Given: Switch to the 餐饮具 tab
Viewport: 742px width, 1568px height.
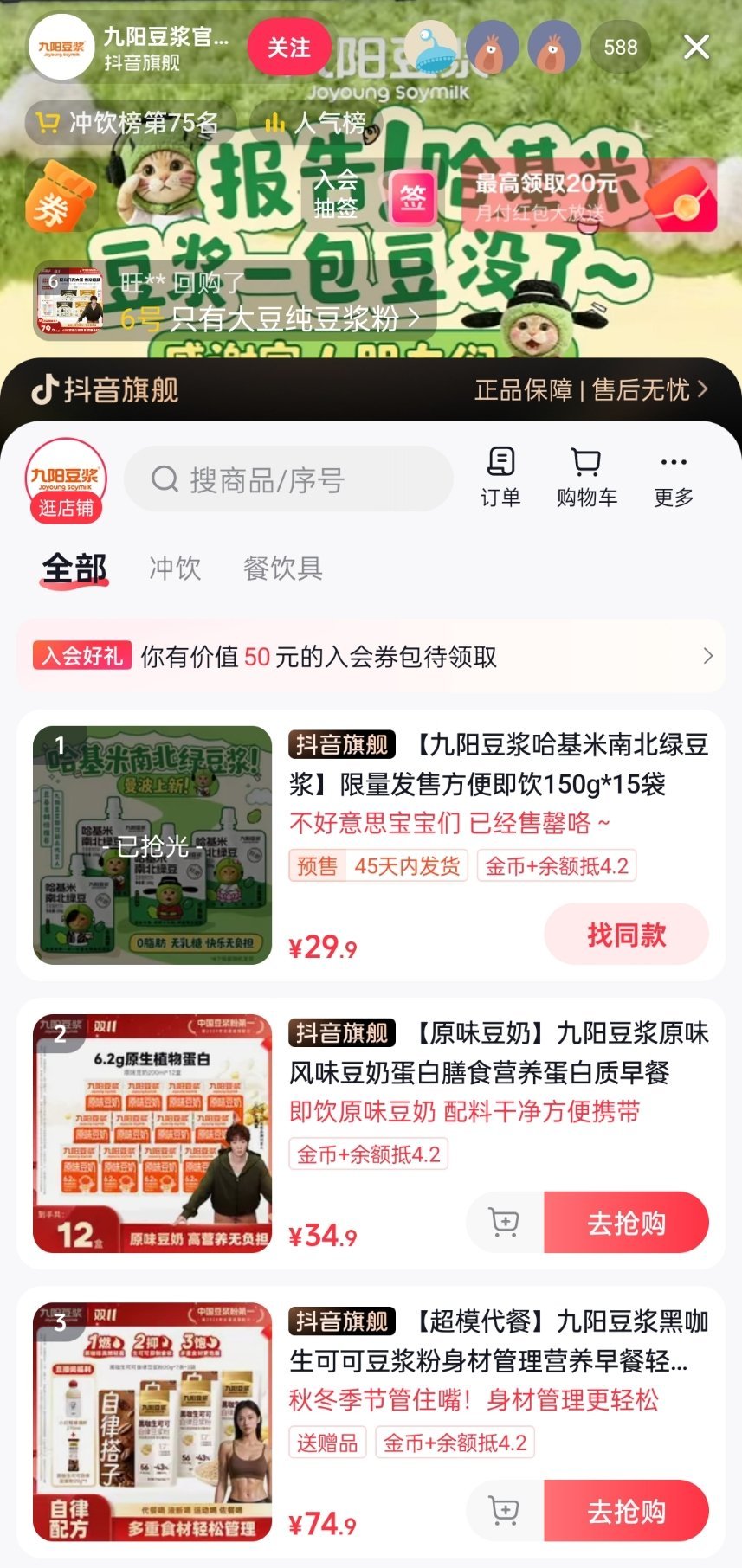Looking at the screenshot, I should (283, 569).
